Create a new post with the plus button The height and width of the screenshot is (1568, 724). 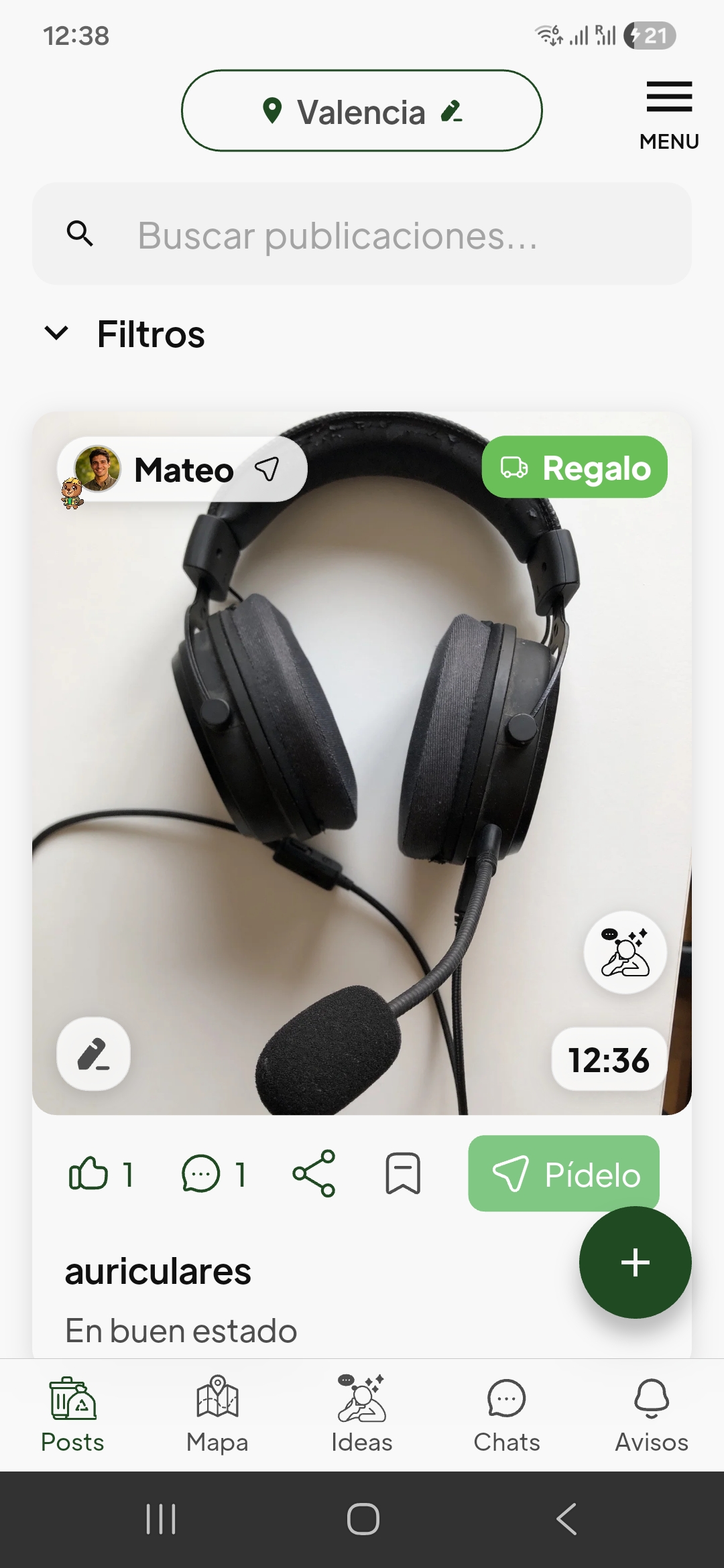click(x=635, y=1262)
